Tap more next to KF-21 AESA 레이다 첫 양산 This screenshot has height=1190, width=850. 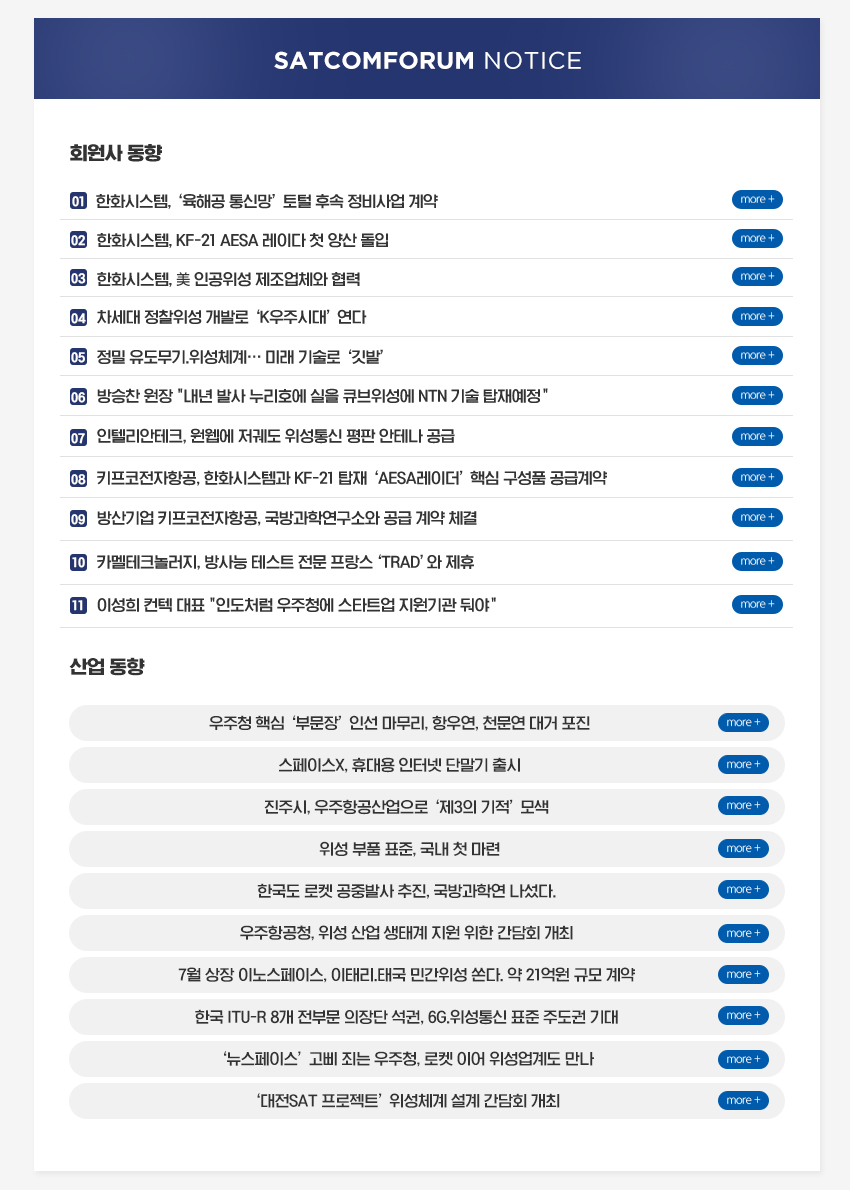[x=757, y=238]
